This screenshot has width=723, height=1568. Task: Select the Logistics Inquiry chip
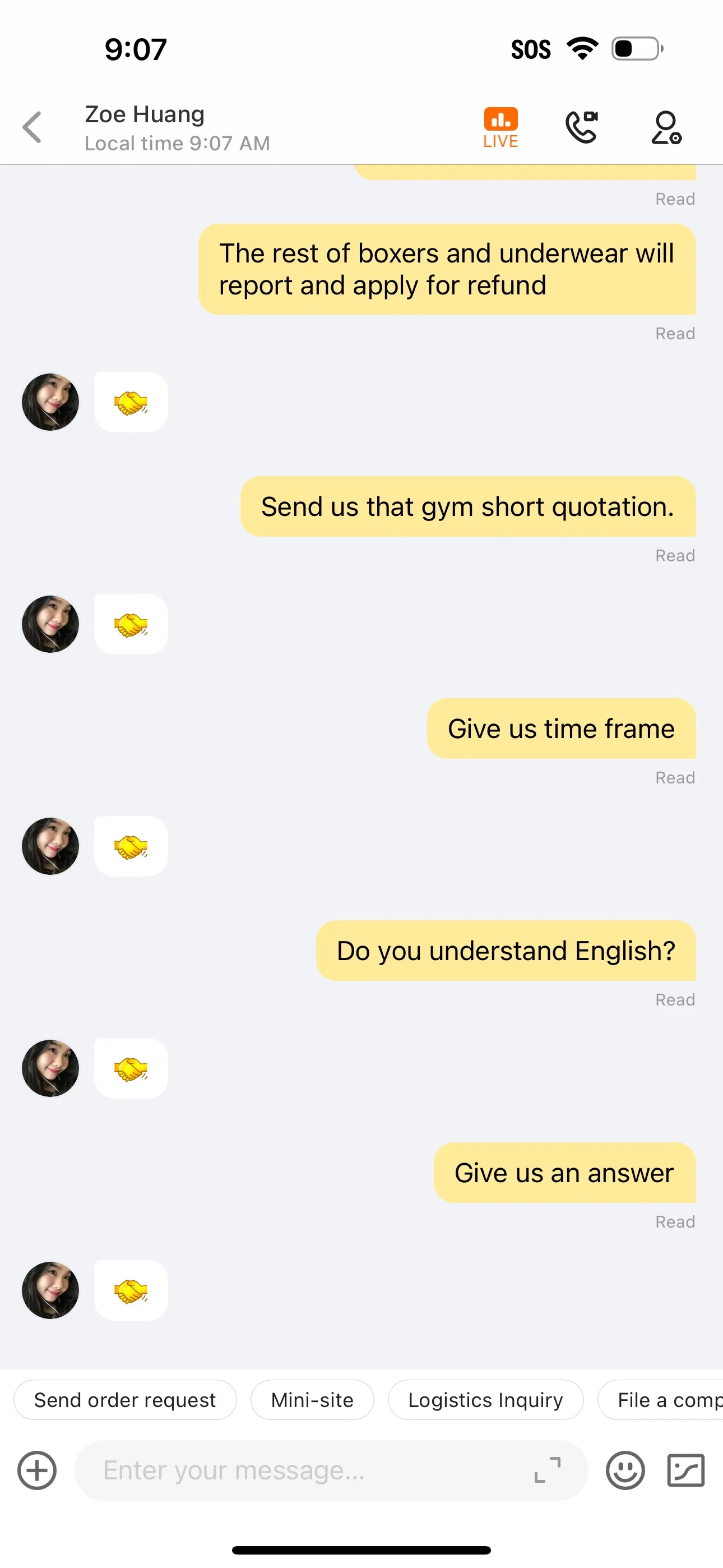click(486, 1400)
